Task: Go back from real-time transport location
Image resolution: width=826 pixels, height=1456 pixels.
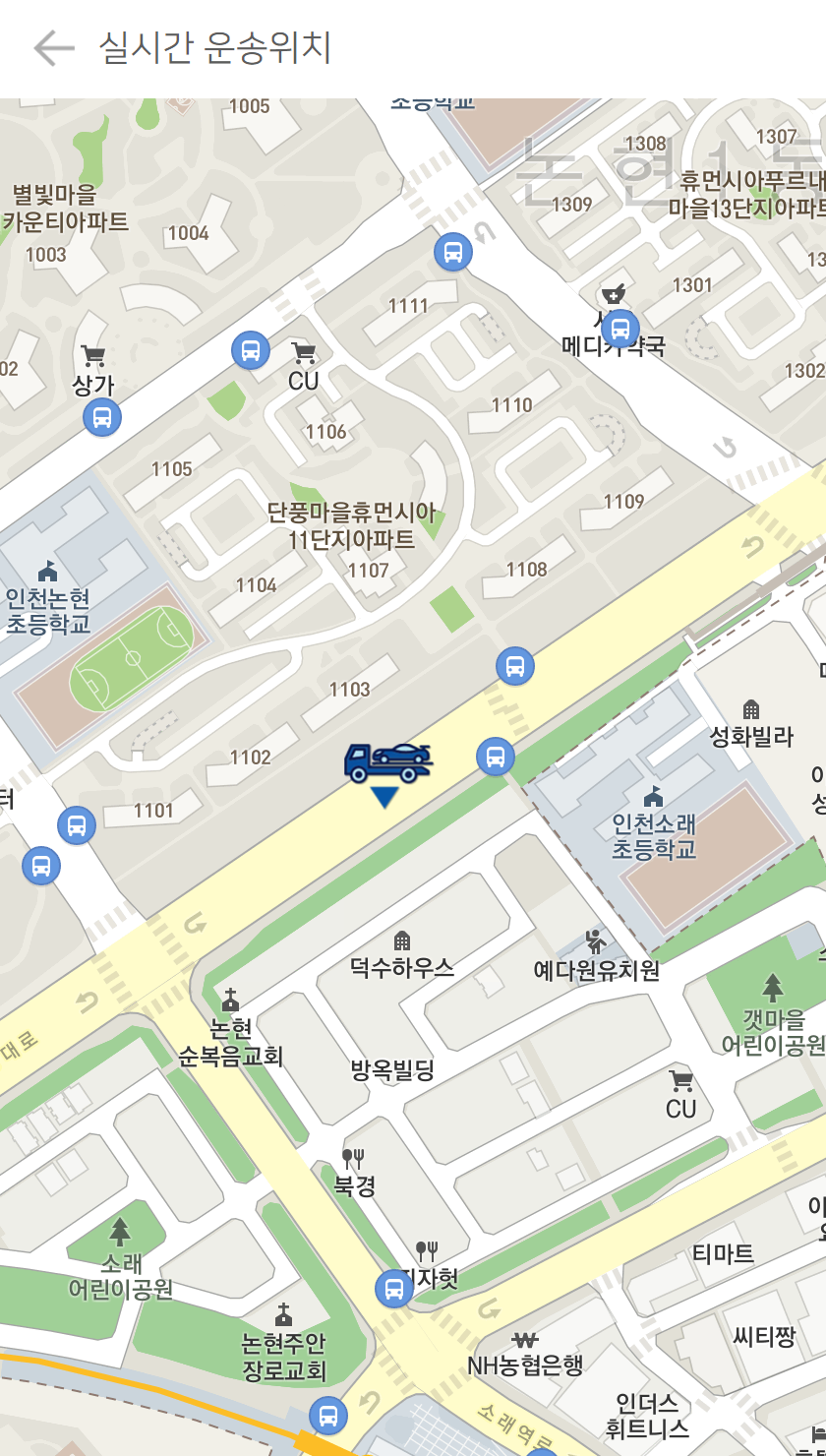Action: tap(53, 47)
